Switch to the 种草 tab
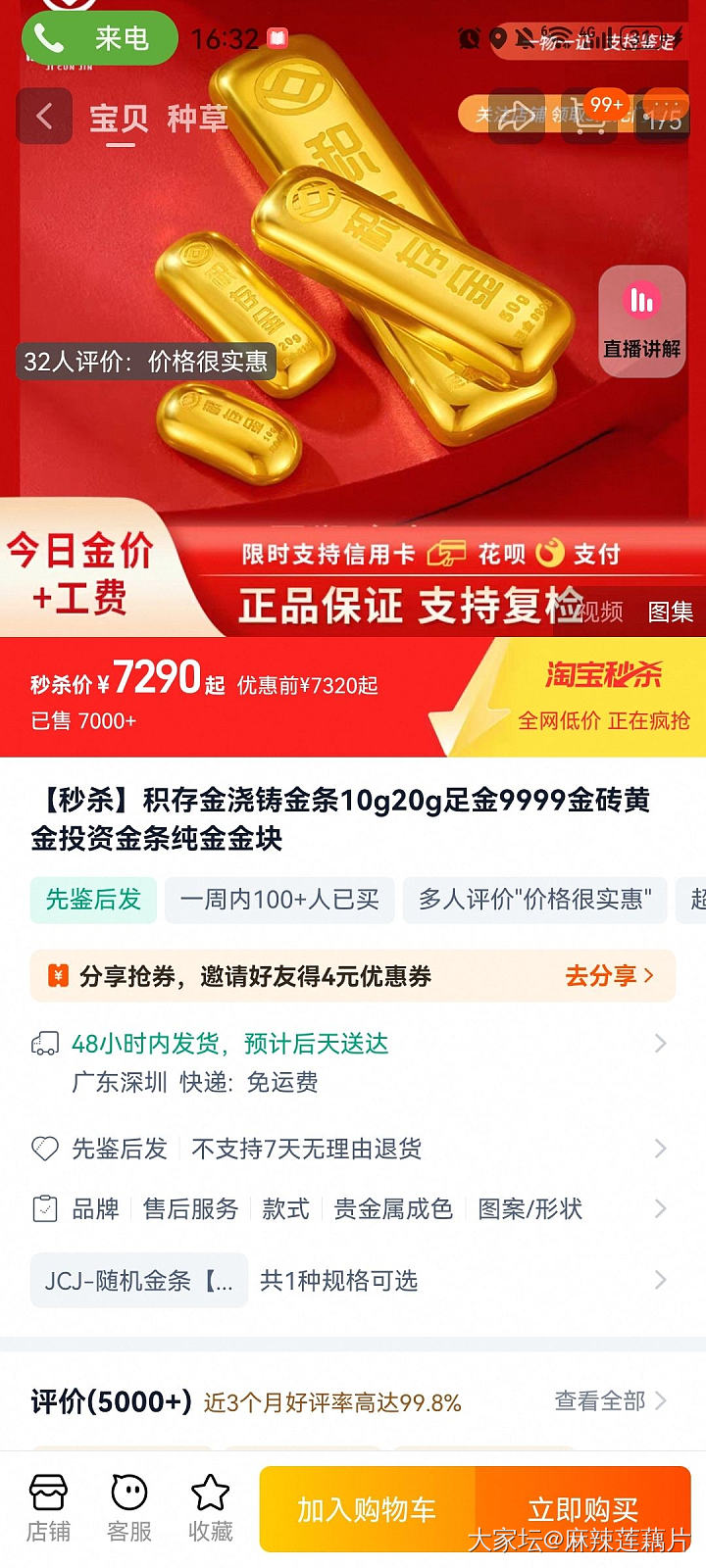Viewport: 706px width, 1568px height. click(x=197, y=119)
